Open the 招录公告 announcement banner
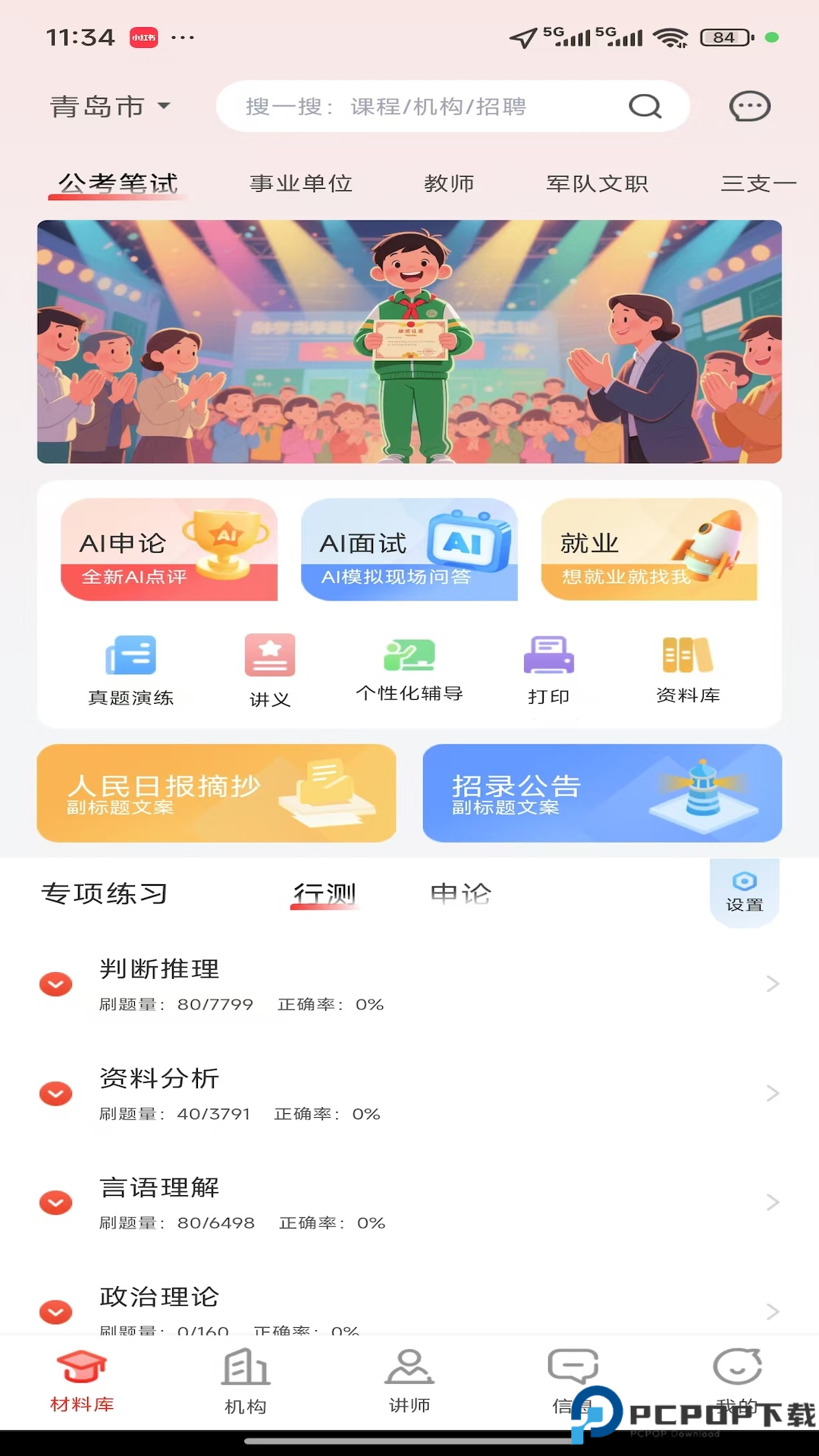Image resolution: width=819 pixels, height=1456 pixels. tap(602, 793)
